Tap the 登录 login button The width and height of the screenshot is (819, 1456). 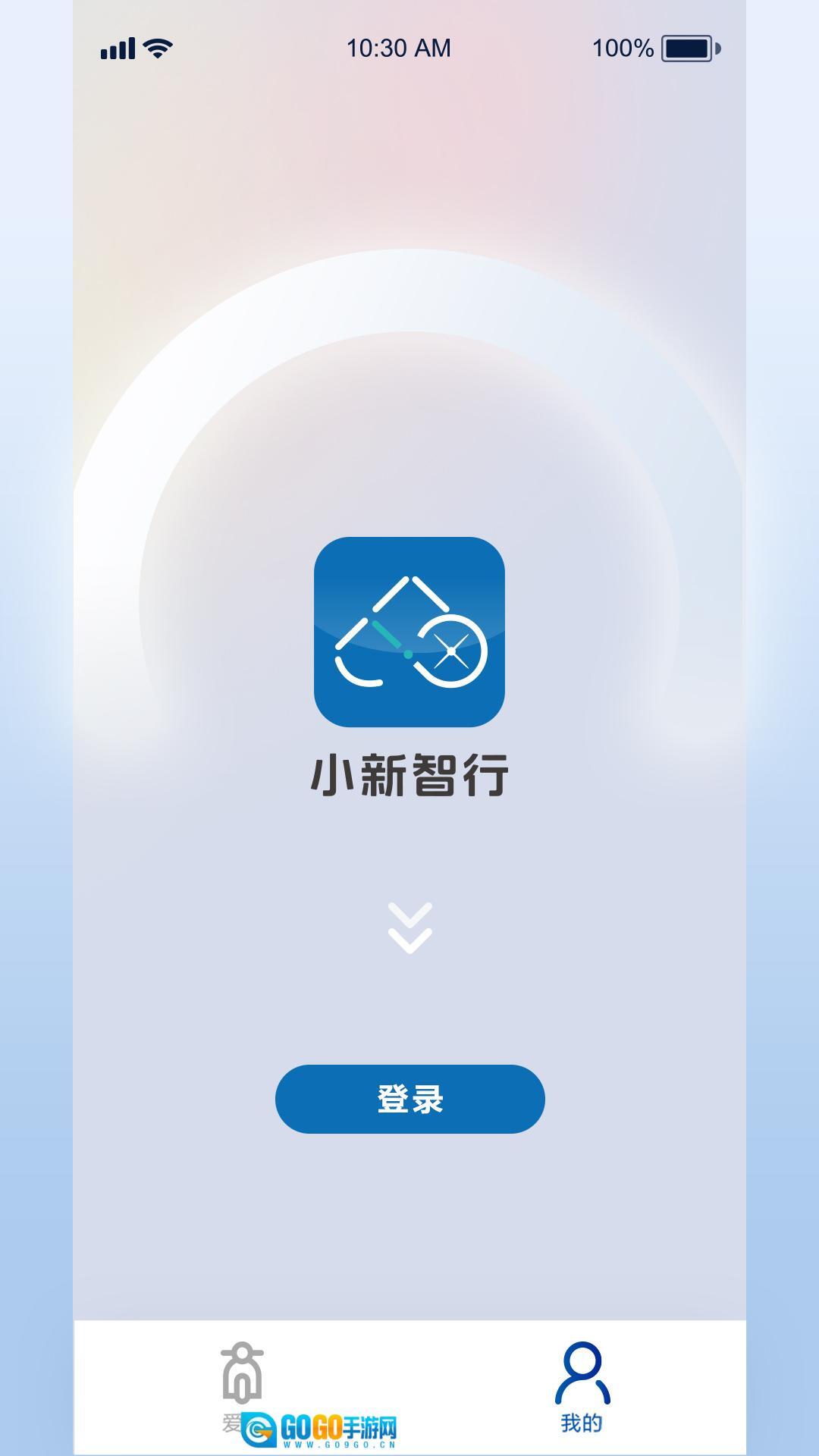(409, 1099)
